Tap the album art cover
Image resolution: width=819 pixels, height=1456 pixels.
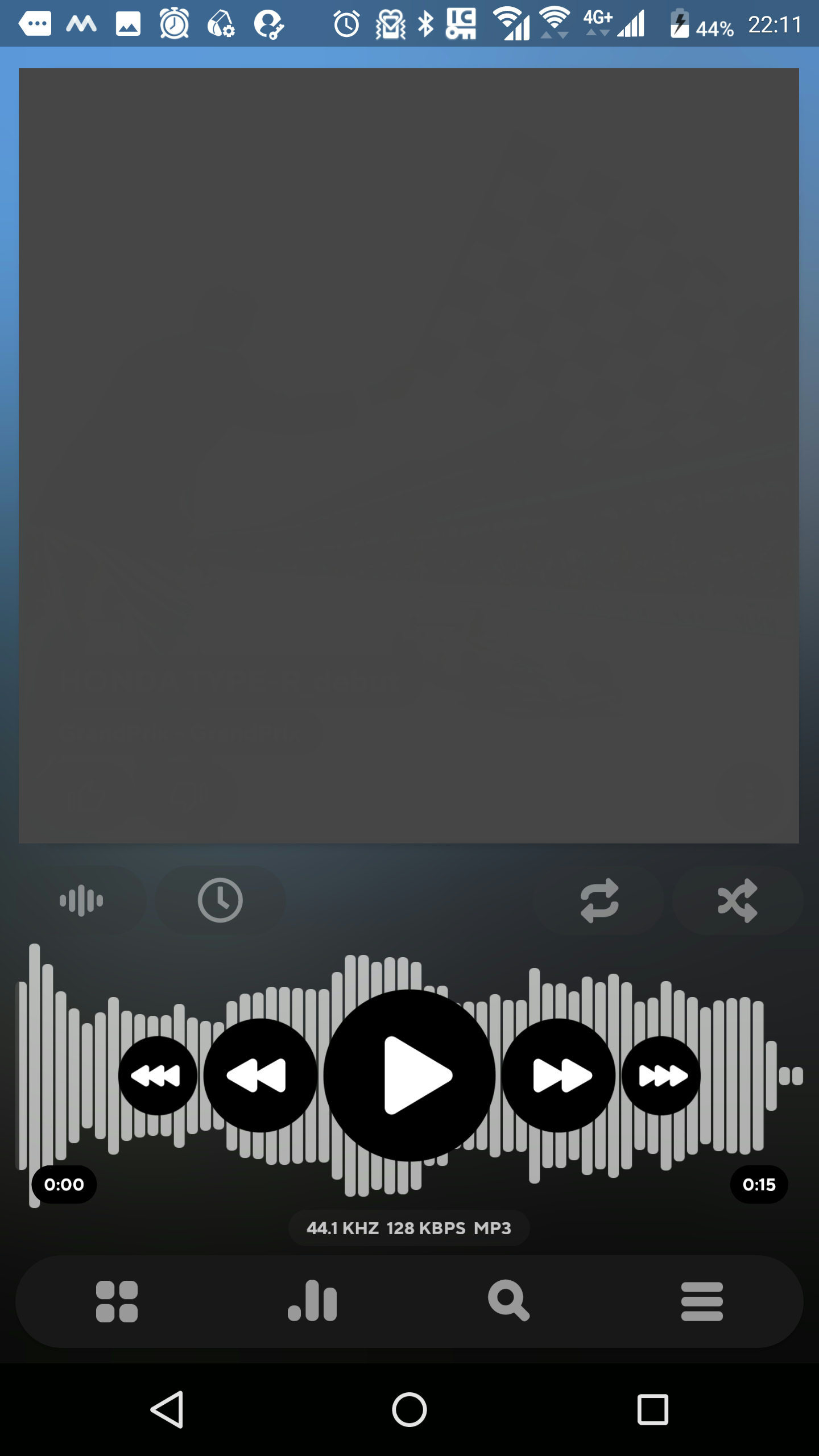409,455
